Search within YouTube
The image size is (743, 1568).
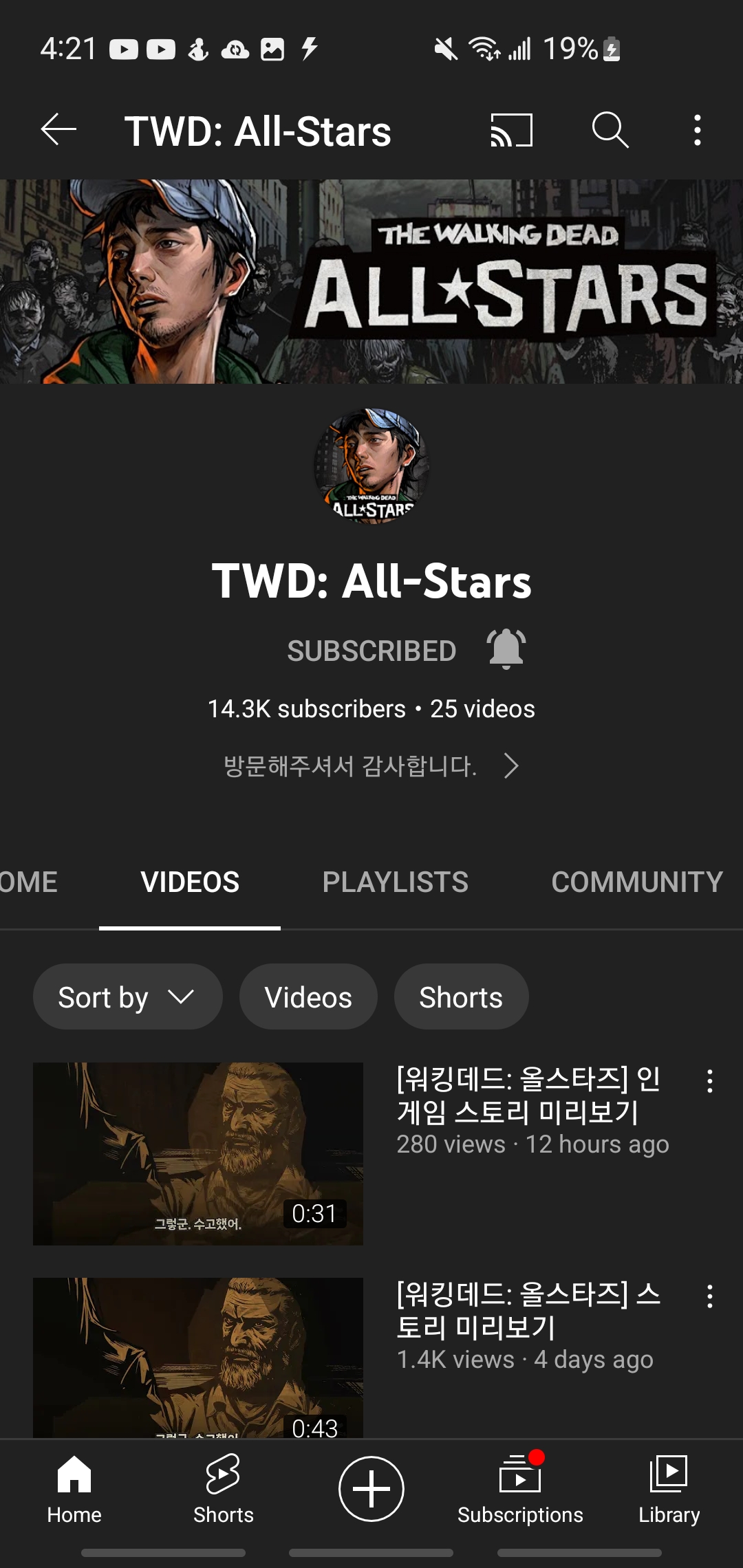pyautogui.click(x=610, y=130)
